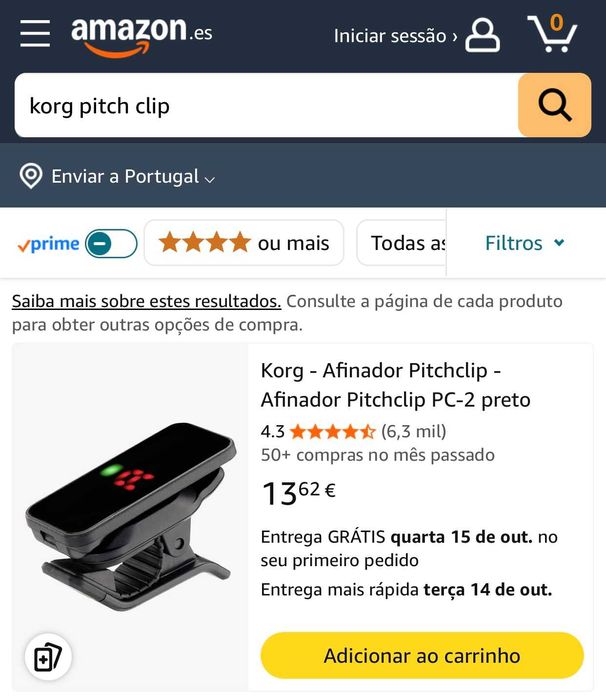This screenshot has width=606, height=700.
Task: Go to the Amazon.es home page
Action: (x=141, y=35)
